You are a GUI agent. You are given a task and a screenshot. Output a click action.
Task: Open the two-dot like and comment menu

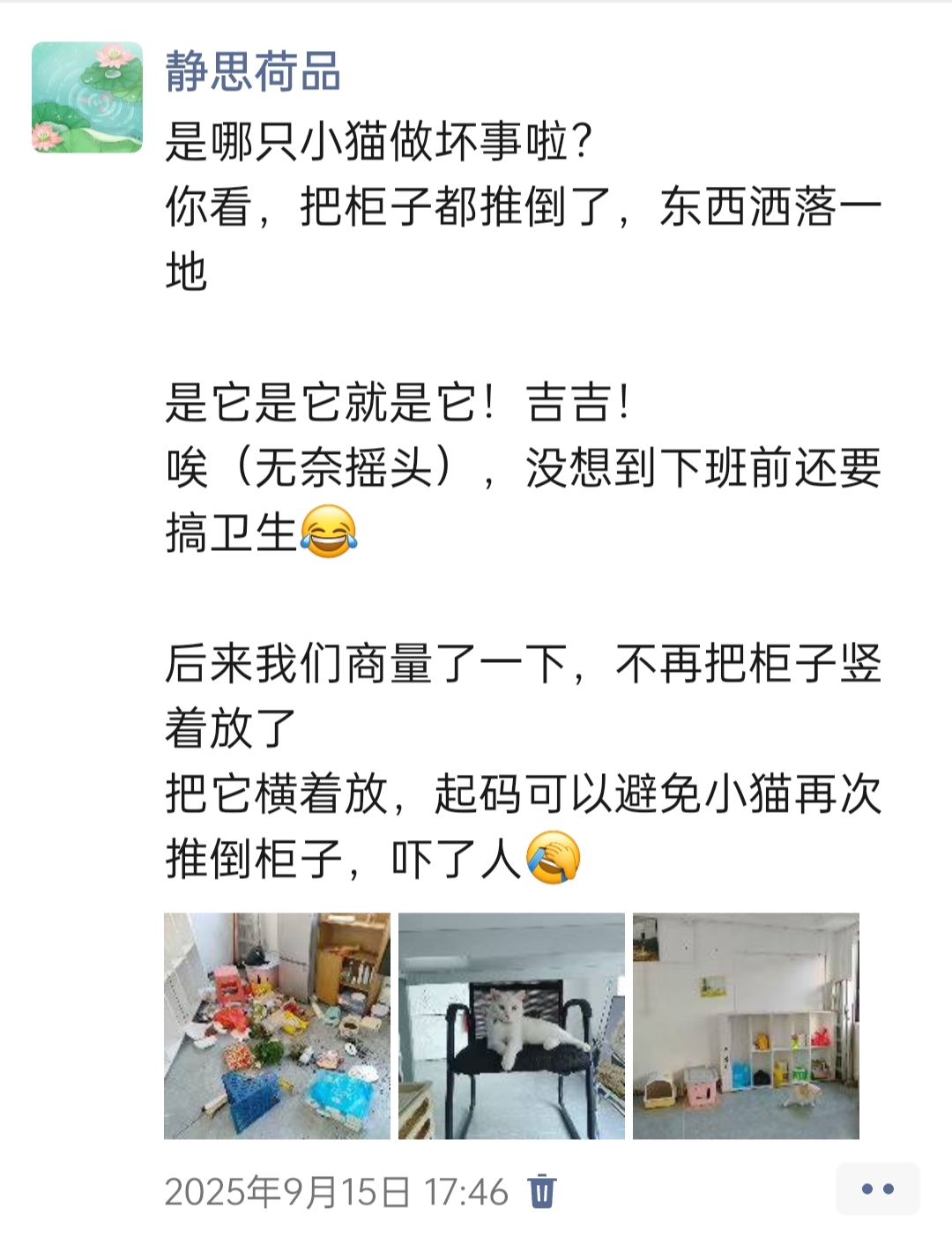point(877,1189)
